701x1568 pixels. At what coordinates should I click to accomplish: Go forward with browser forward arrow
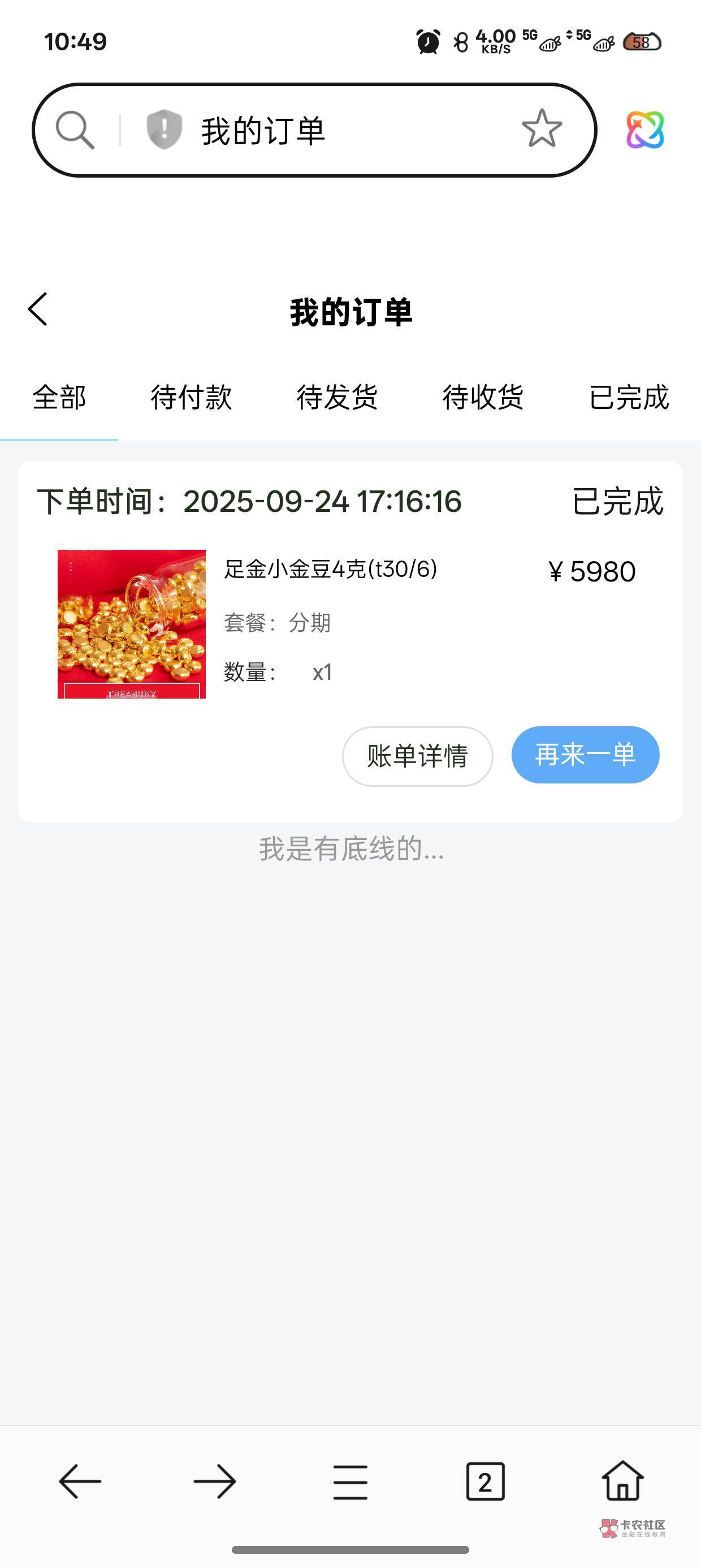[x=215, y=1481]
